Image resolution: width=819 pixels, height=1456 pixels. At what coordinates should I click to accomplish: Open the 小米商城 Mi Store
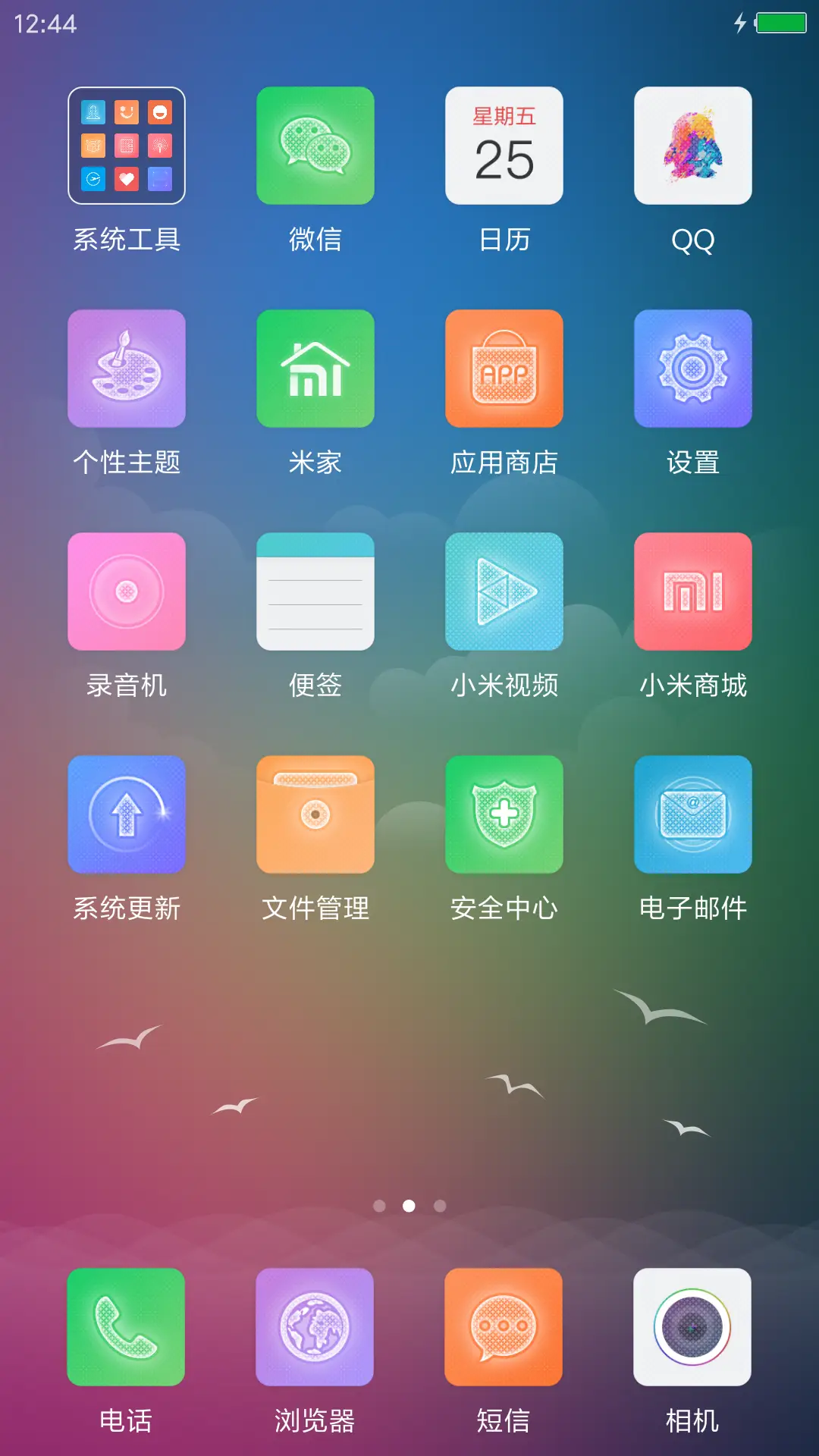click(x=693, y=591)
